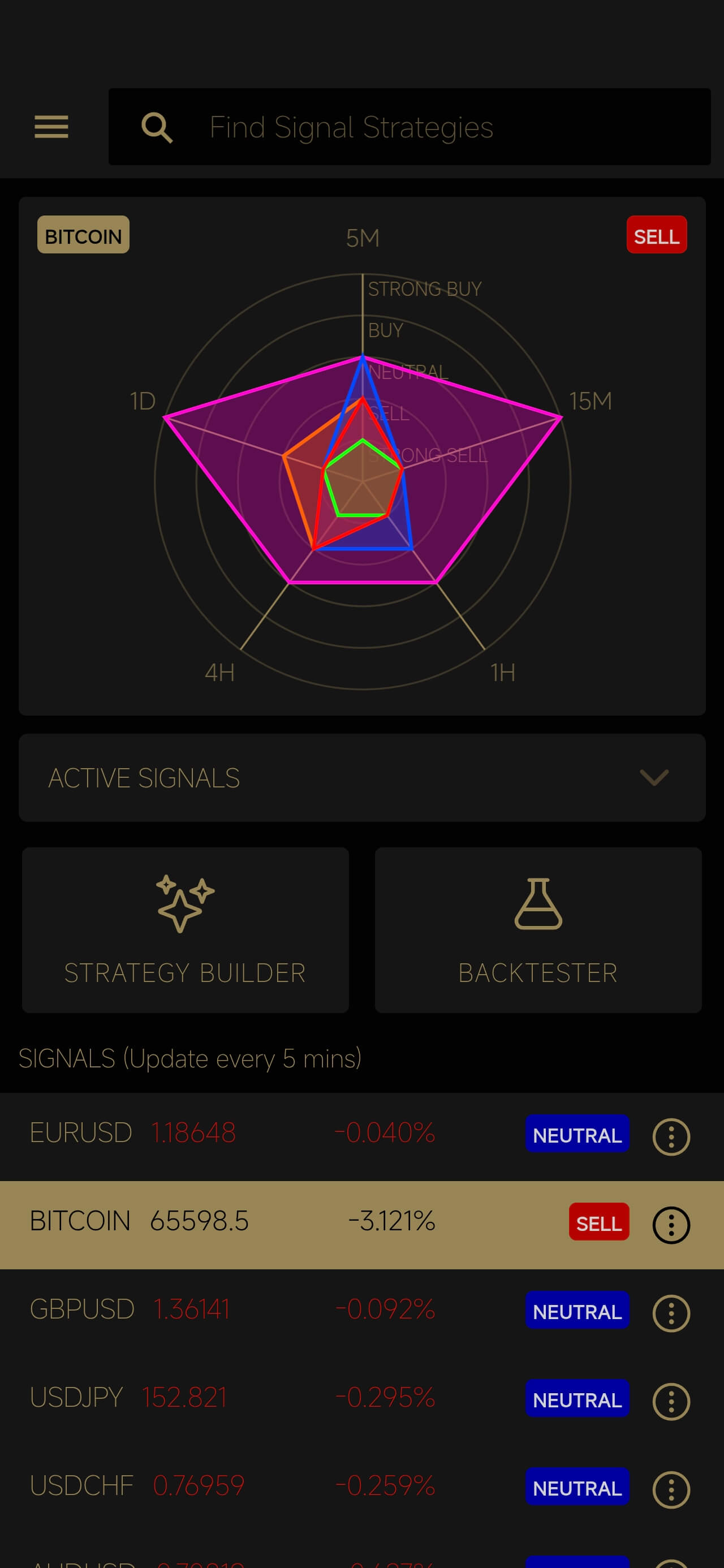
Task: Open more options for USDCHF
Action: pos(670,1489)
